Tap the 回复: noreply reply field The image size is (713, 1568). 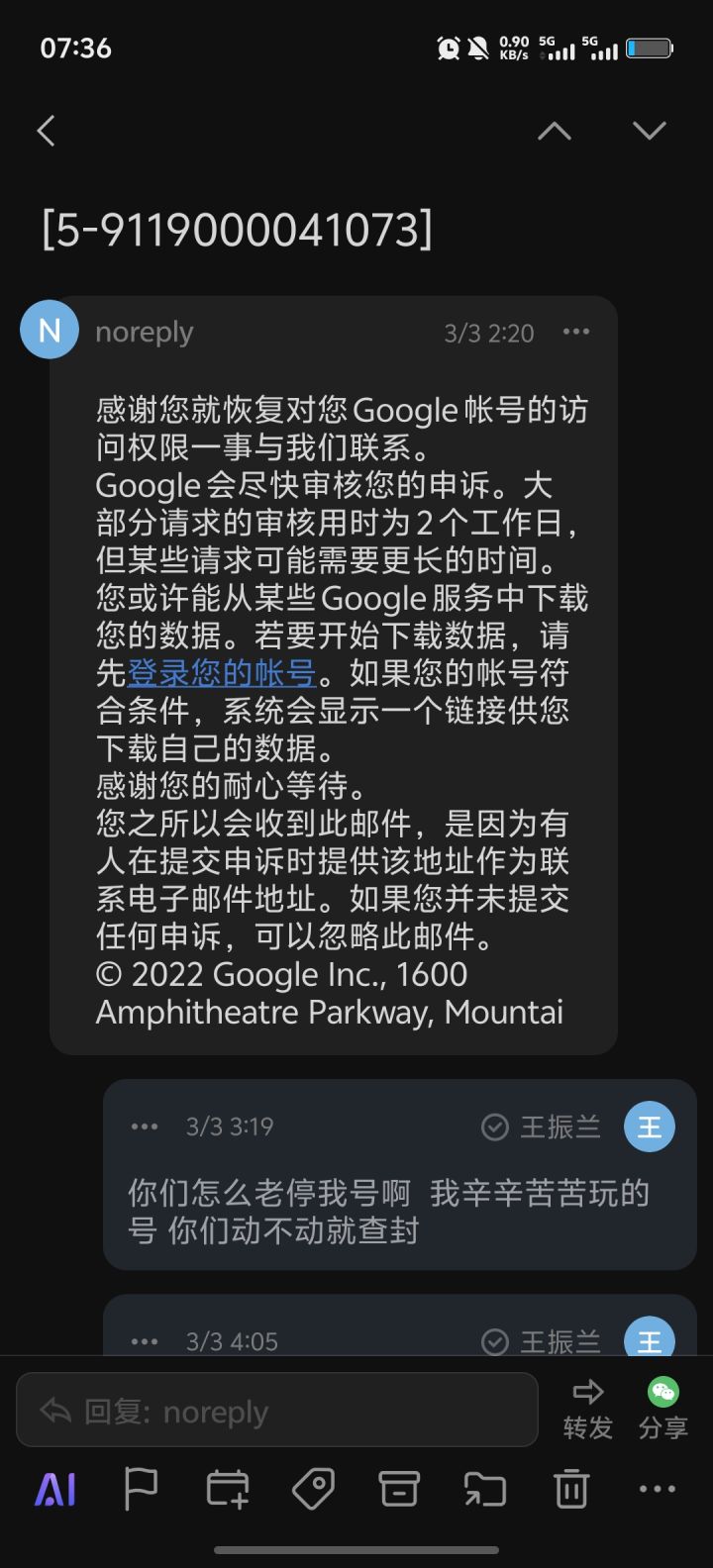coord(277,1411)
